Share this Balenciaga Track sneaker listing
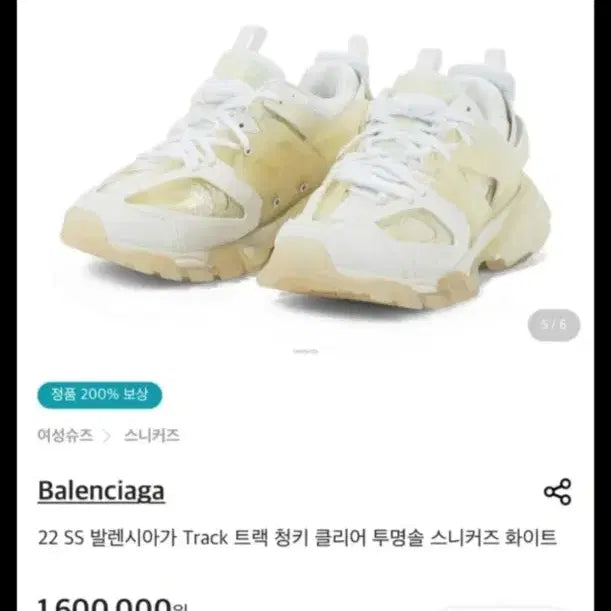Image resolution: width=611 pixels, height=611 pixels. coord(557,492)
